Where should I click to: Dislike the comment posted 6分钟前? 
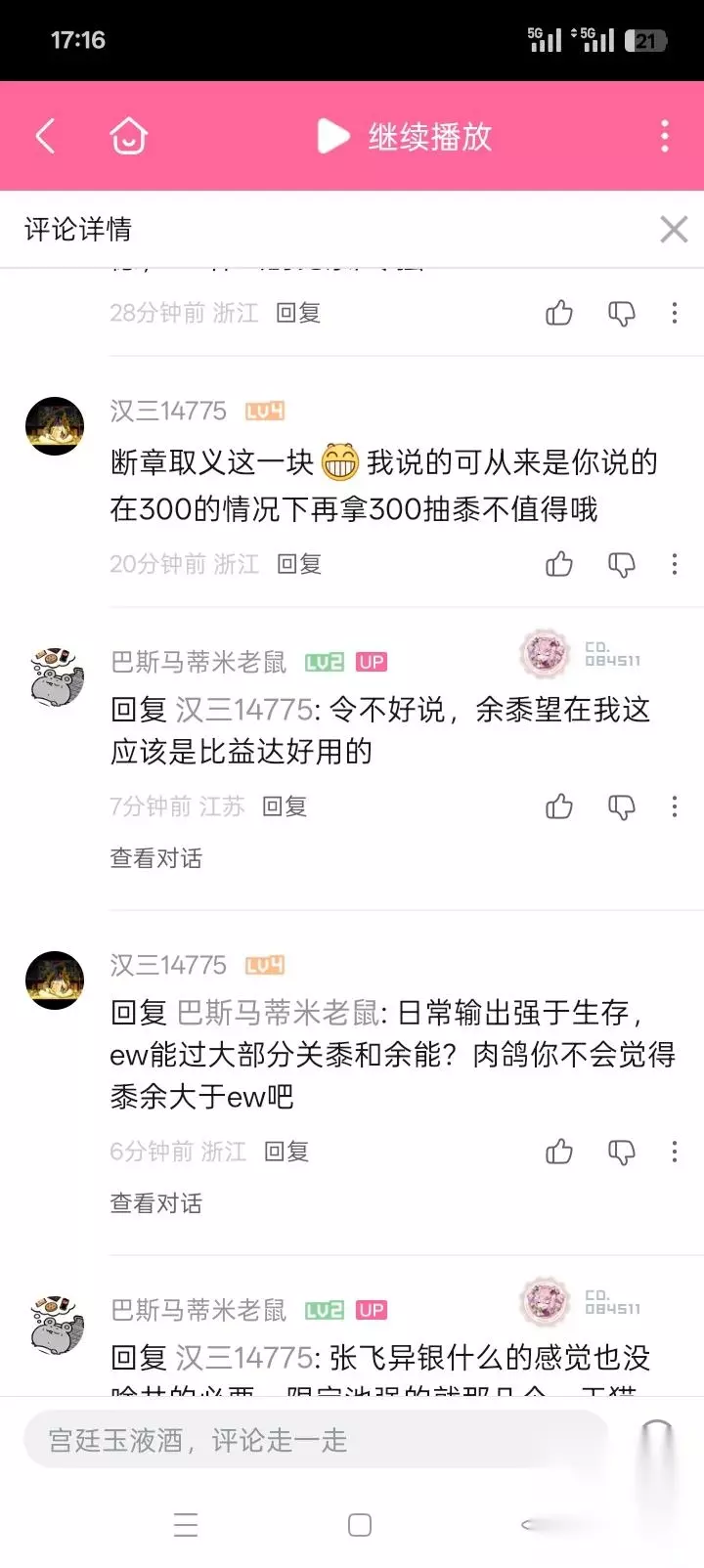[x=622, y=1152]
